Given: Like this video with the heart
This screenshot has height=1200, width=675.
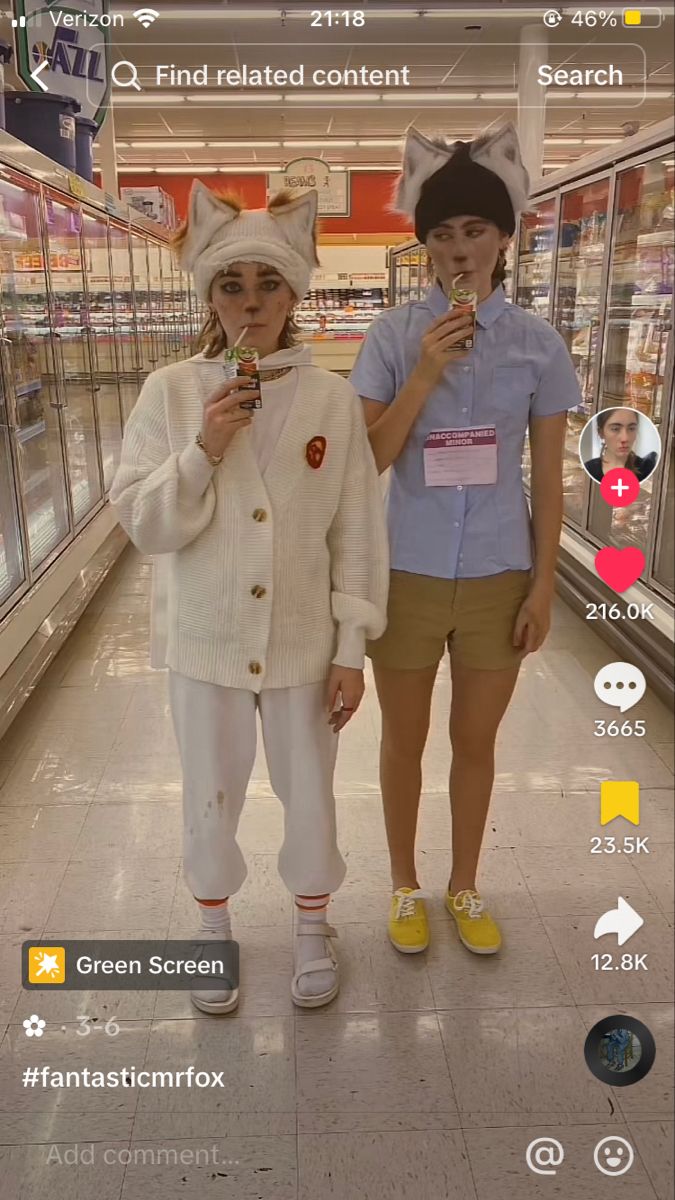Looking at the screenshot, I should [x=620, y=570].
